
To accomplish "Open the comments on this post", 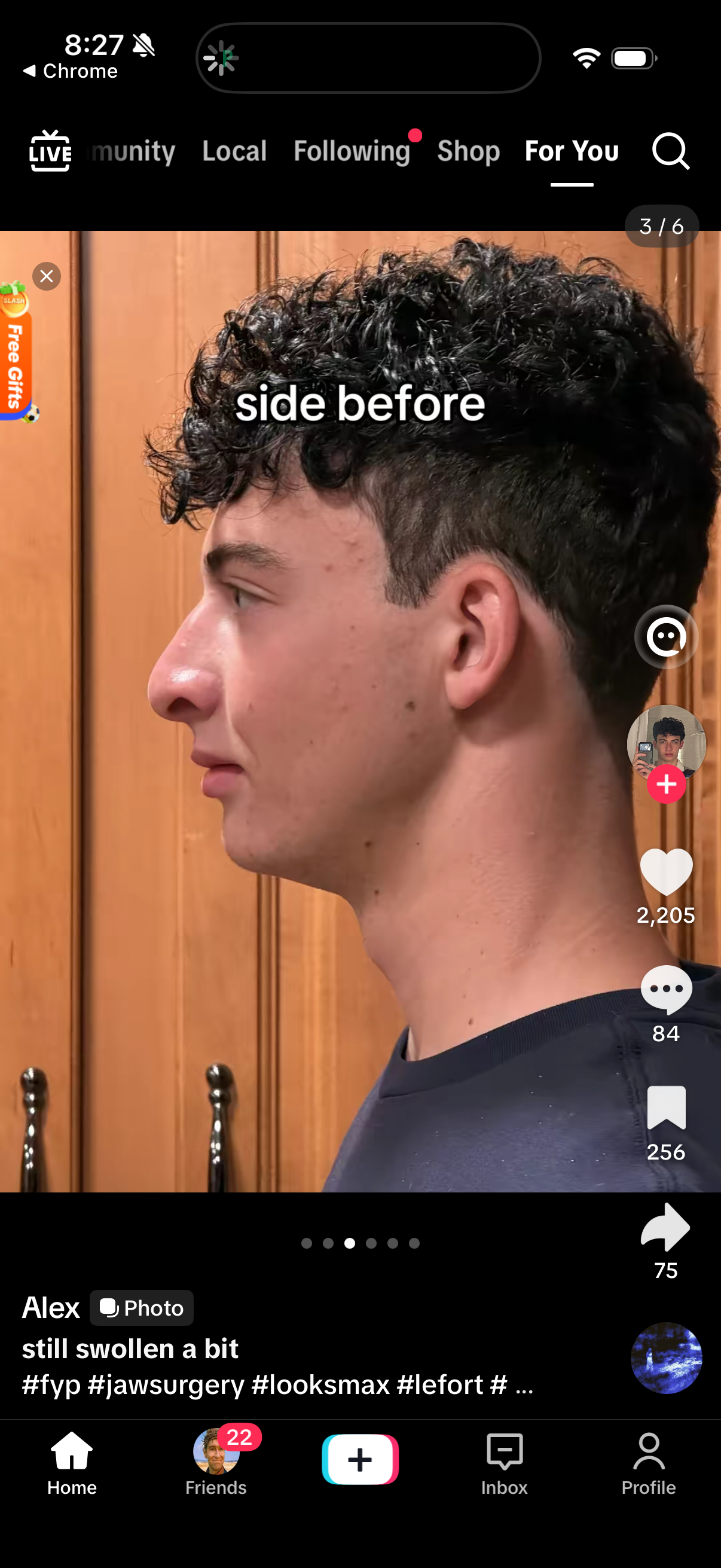I will tap(666, 989).
